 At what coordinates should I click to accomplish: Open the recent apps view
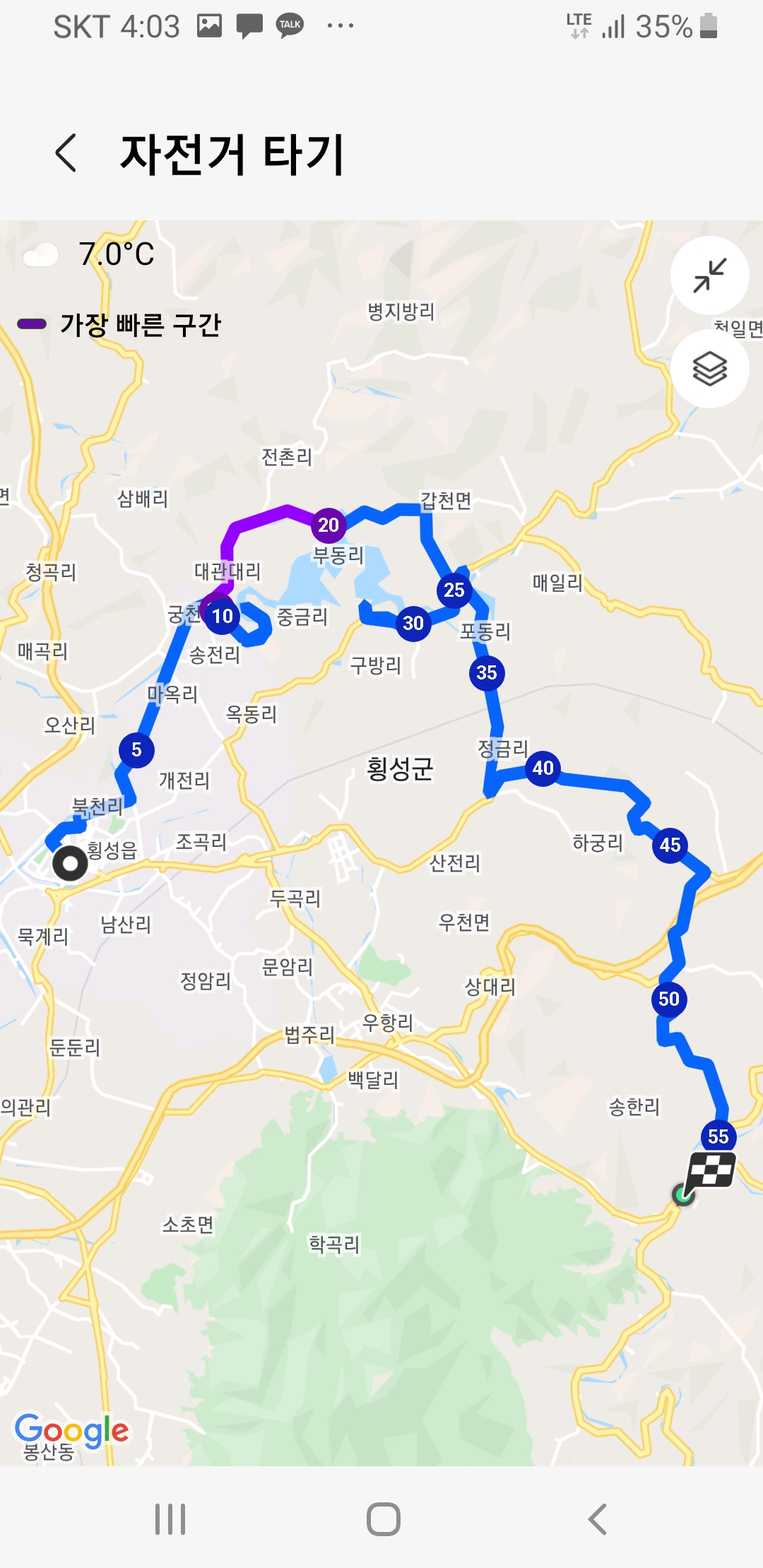pyautogui.click(x=170, y=1519)
